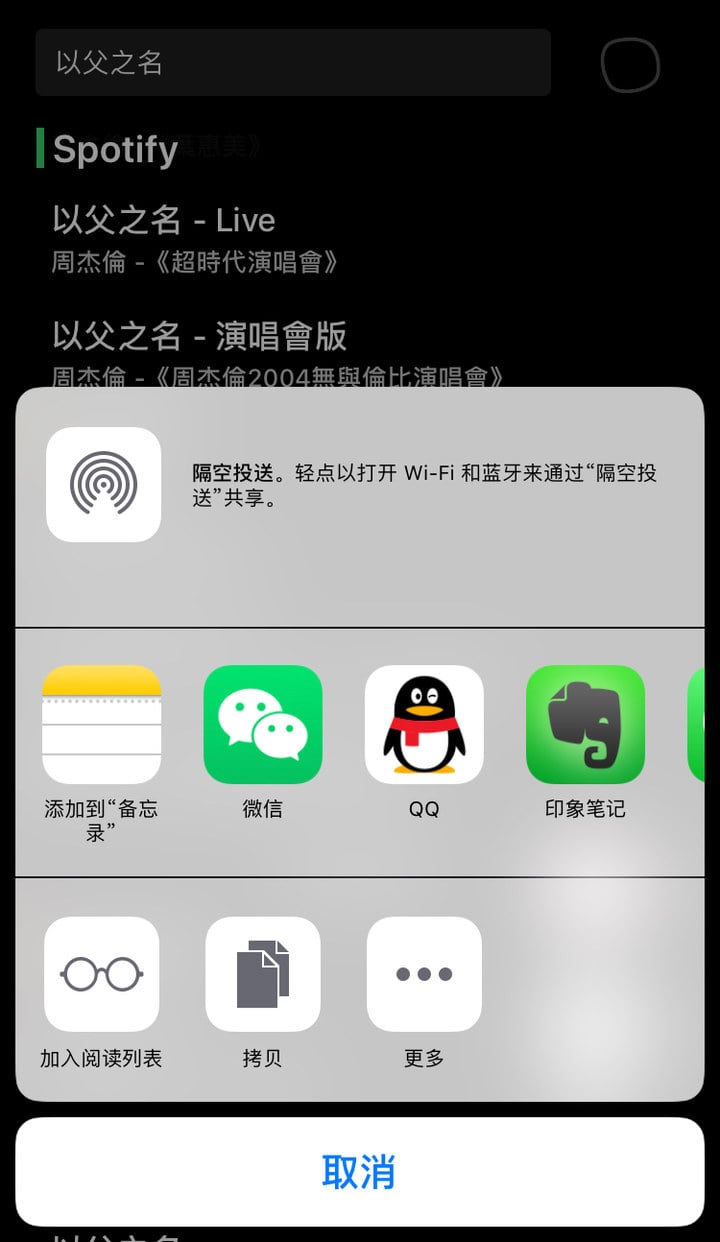Viewport: 720px width, 1242px height.
Task: Add to Reading List (加入阅读列表)
Action: click(101, 974)
